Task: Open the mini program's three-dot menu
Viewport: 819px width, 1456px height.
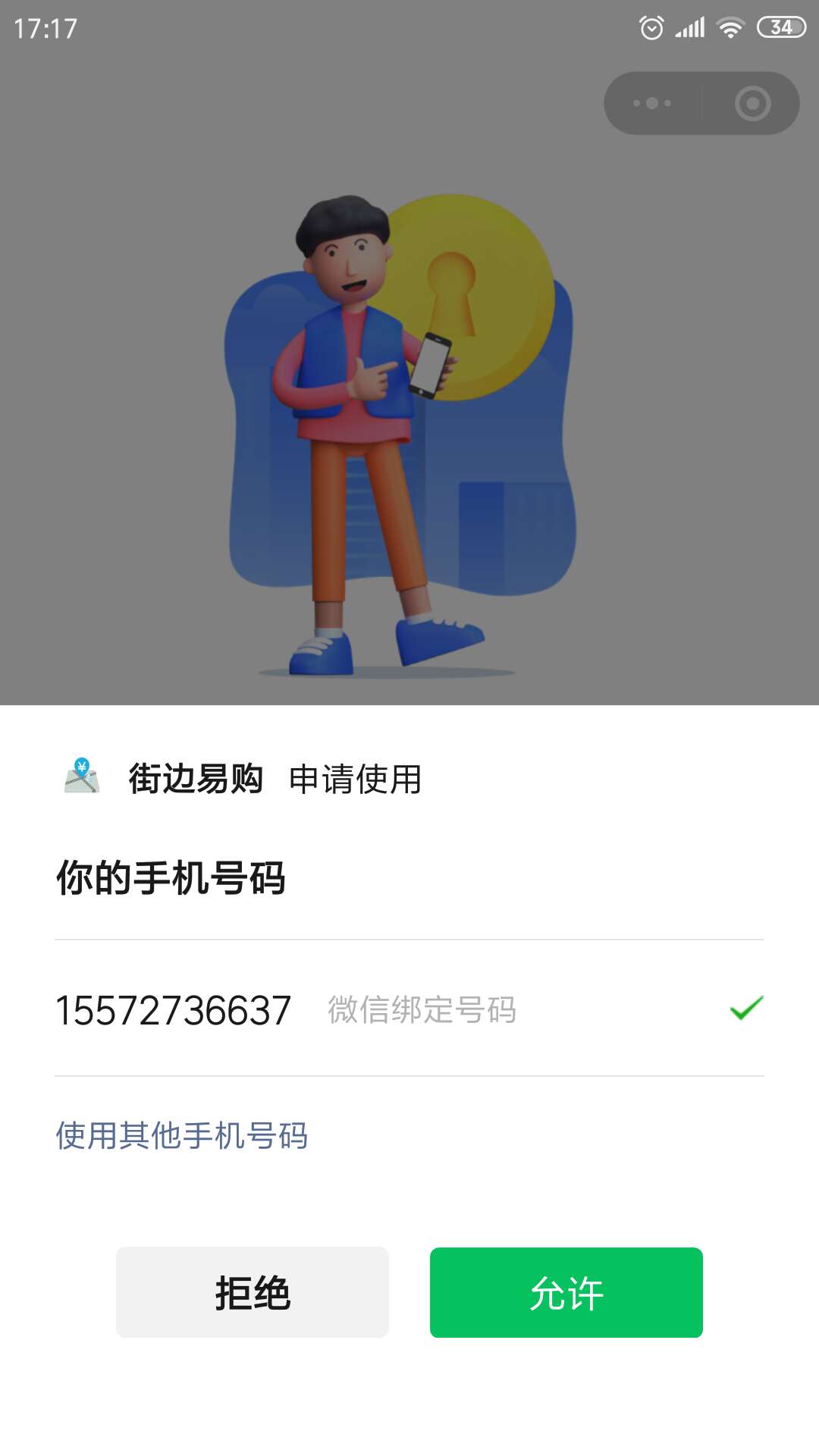Action: (652, 103)
